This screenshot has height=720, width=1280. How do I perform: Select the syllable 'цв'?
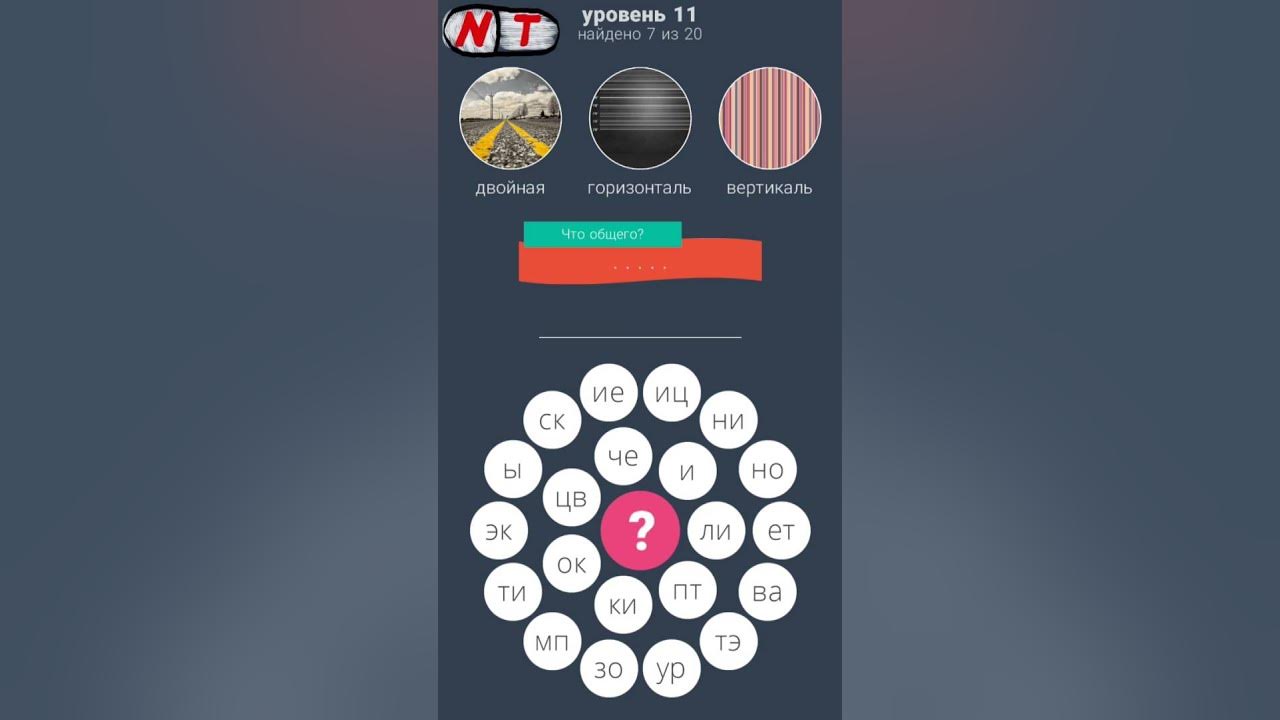point(571,497)
